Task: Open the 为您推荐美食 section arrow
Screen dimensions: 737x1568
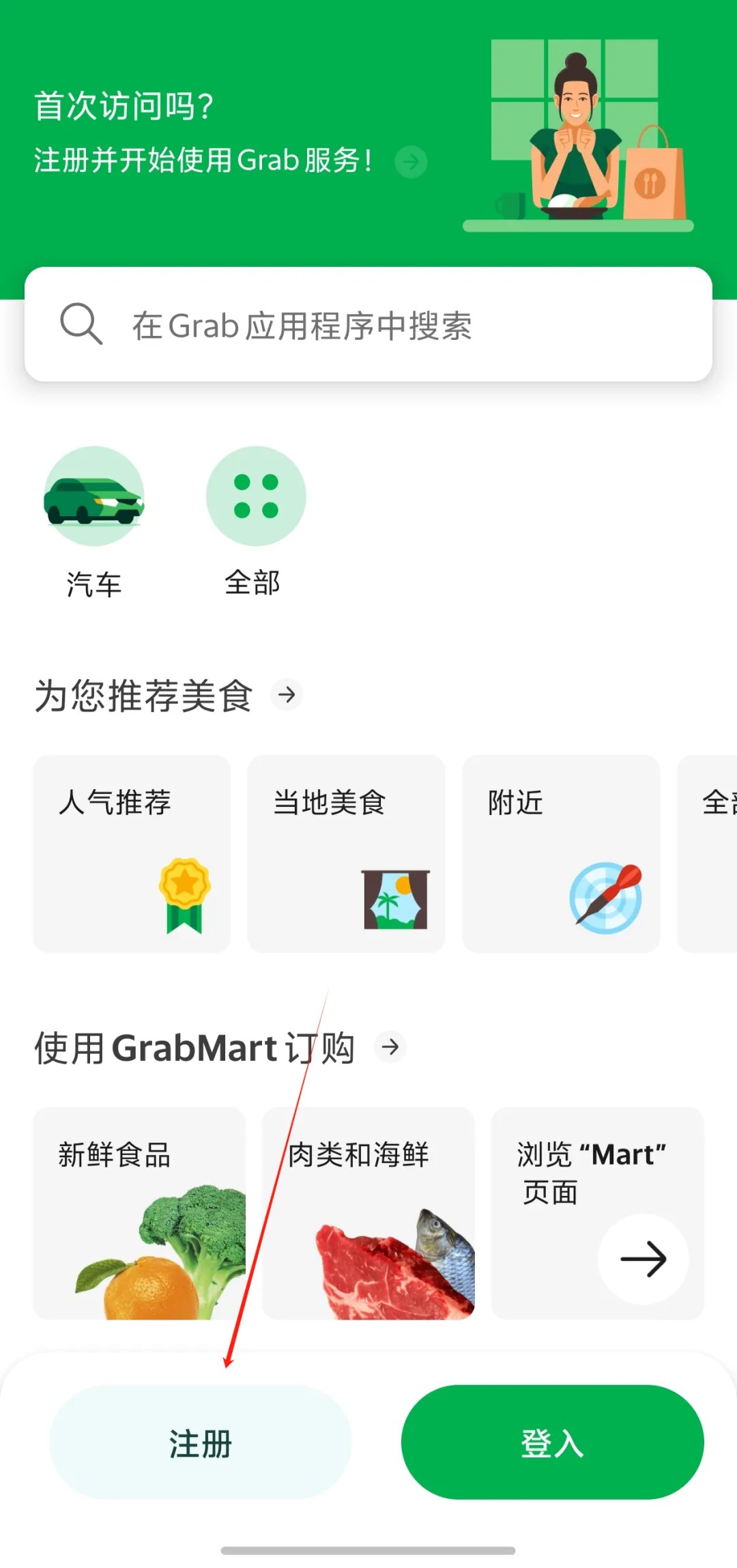Action: pyautogui.click(x=287, y=695)
